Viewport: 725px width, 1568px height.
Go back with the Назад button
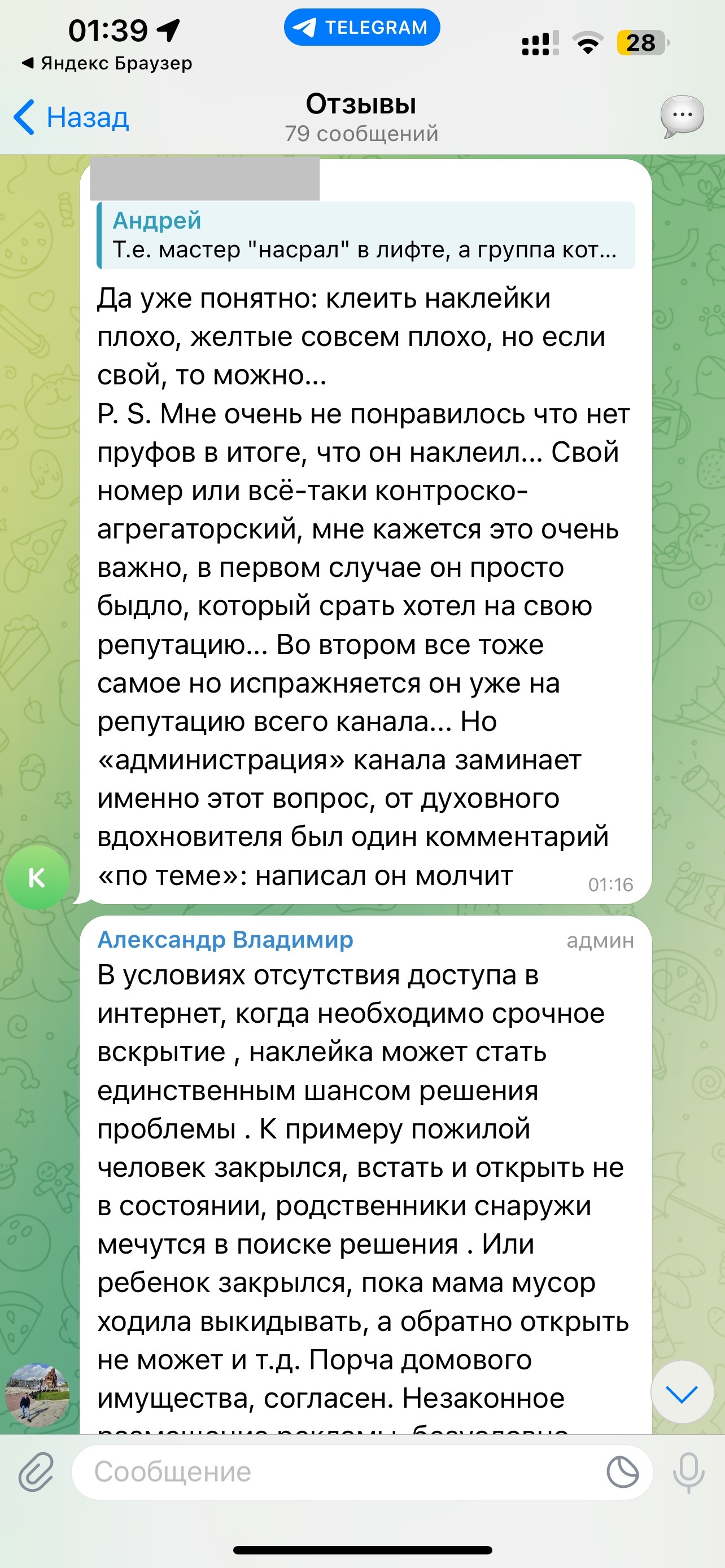(x=72, y=117)
